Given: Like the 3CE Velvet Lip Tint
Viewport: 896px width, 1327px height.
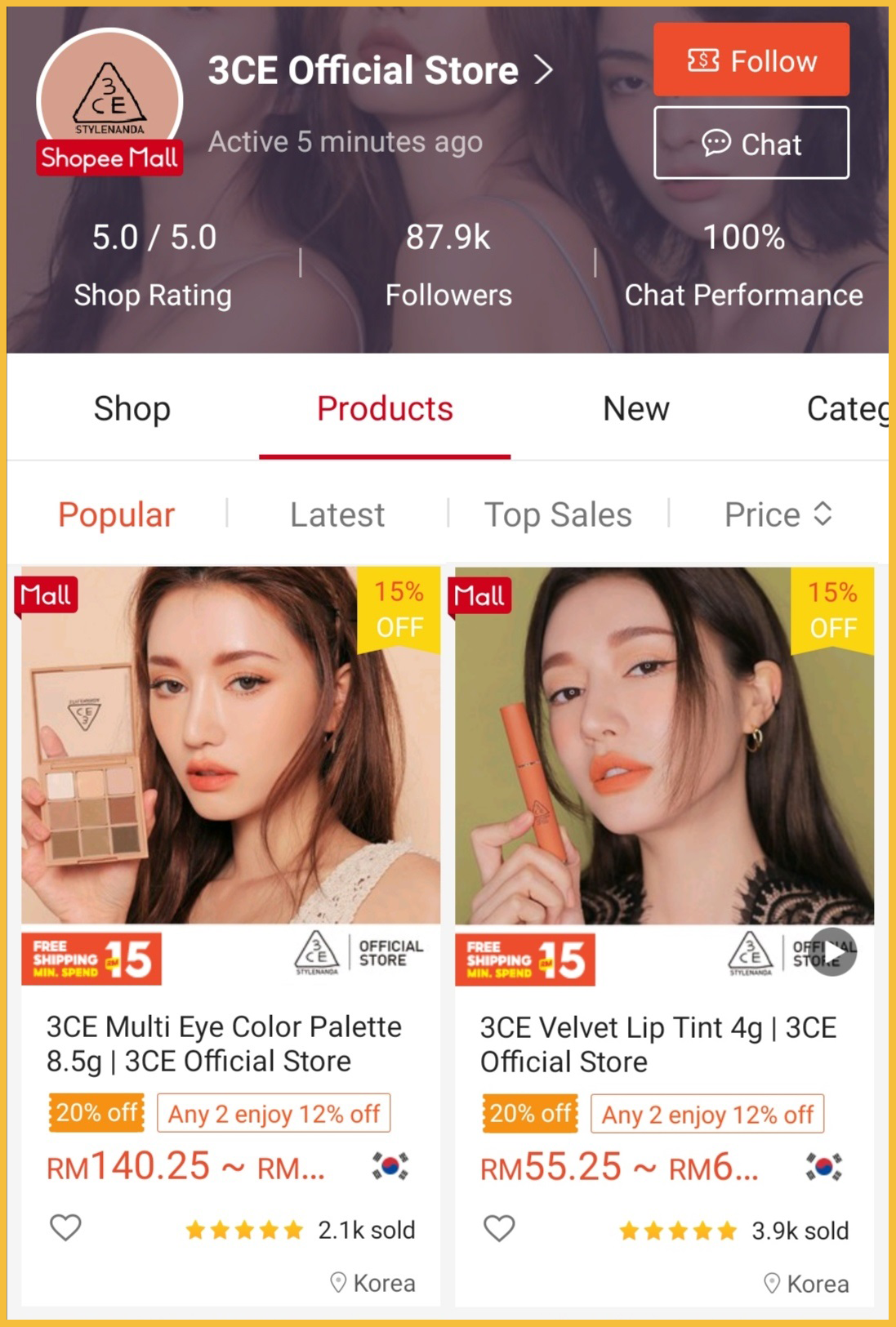Looking at the screenshot, I should pyautogui.click(x=499, y=1228).
